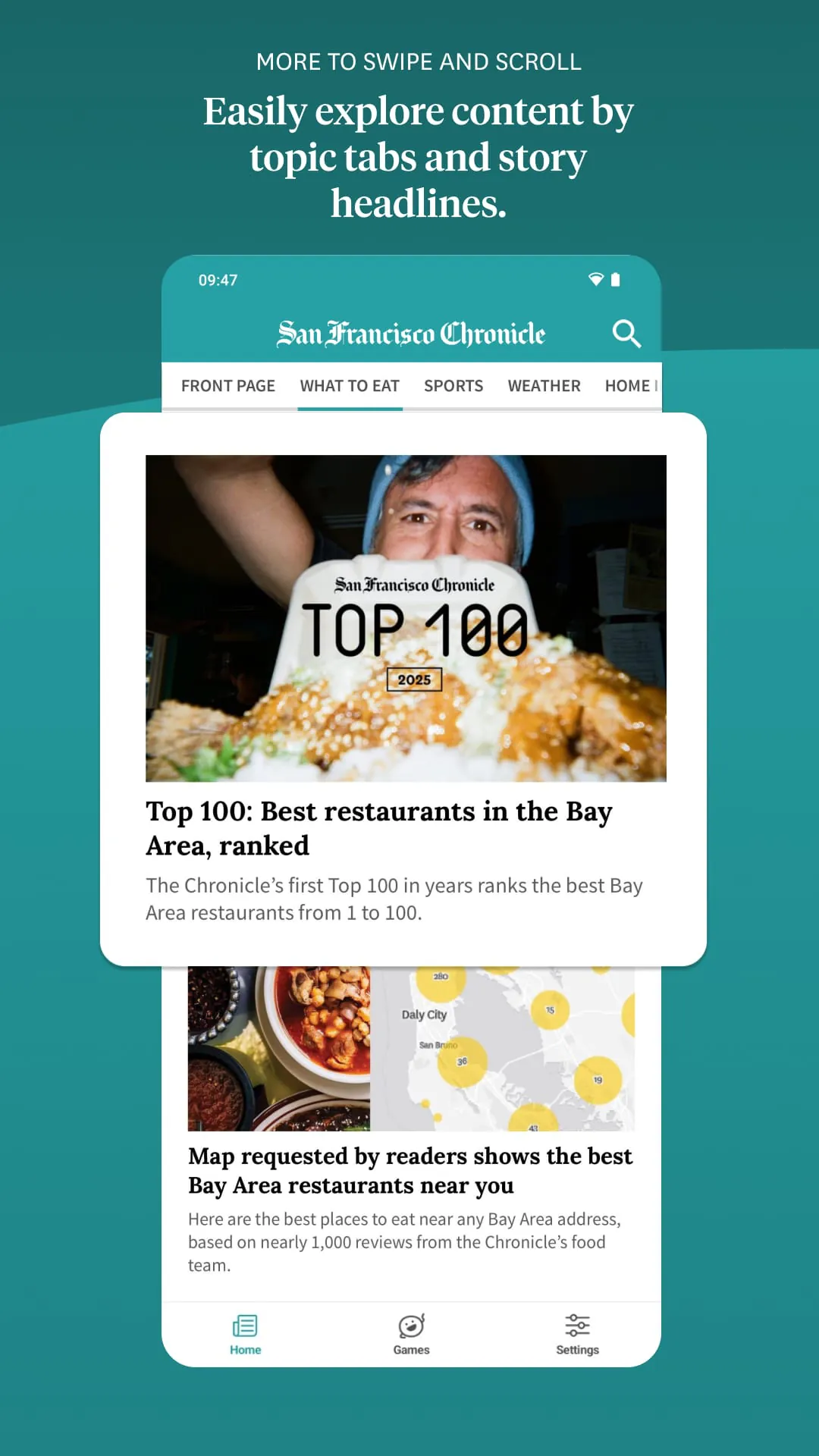This screenshot has height=1456, width=819.
Task: Tap the San Francisco Chronicle masthead logo
Action: [413, 333]
